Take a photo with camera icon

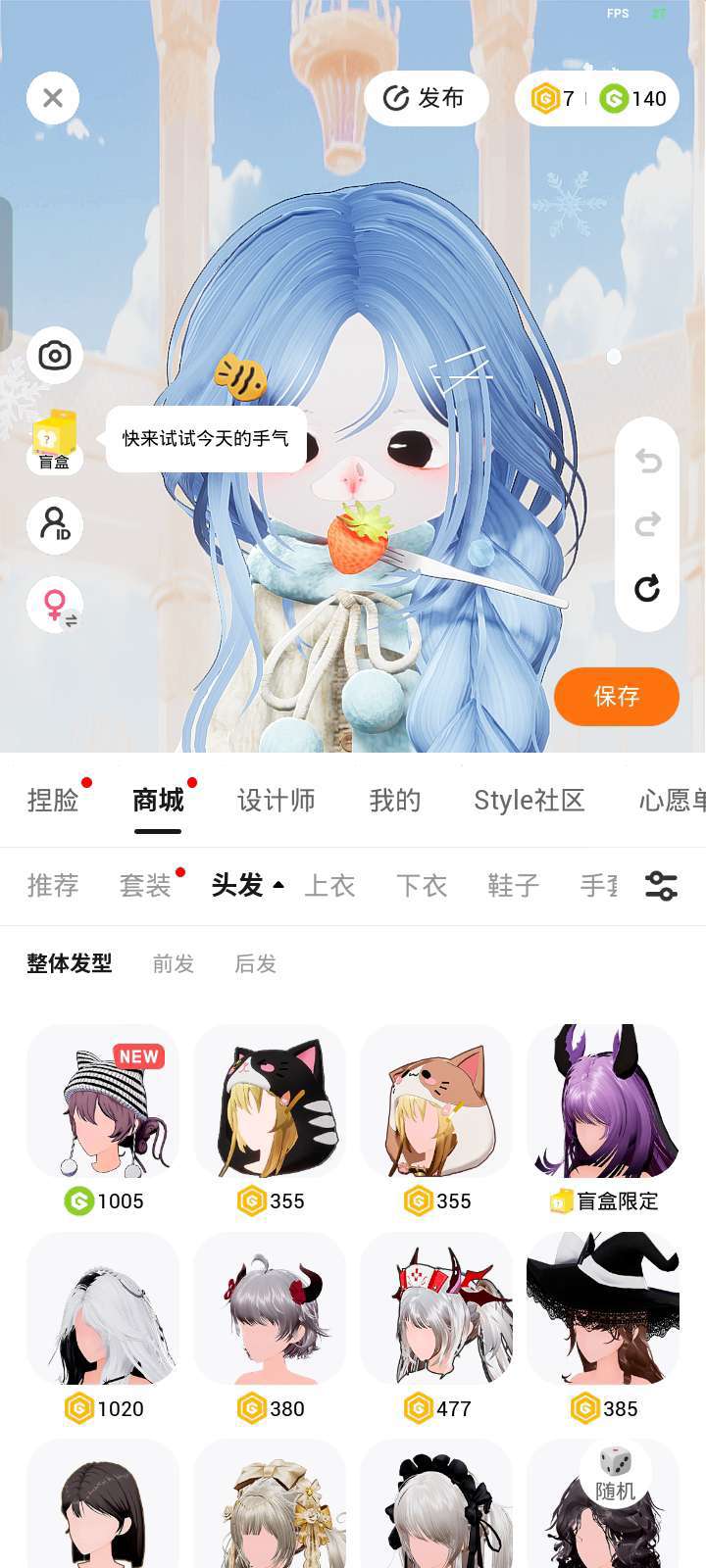tap(55, 355)
